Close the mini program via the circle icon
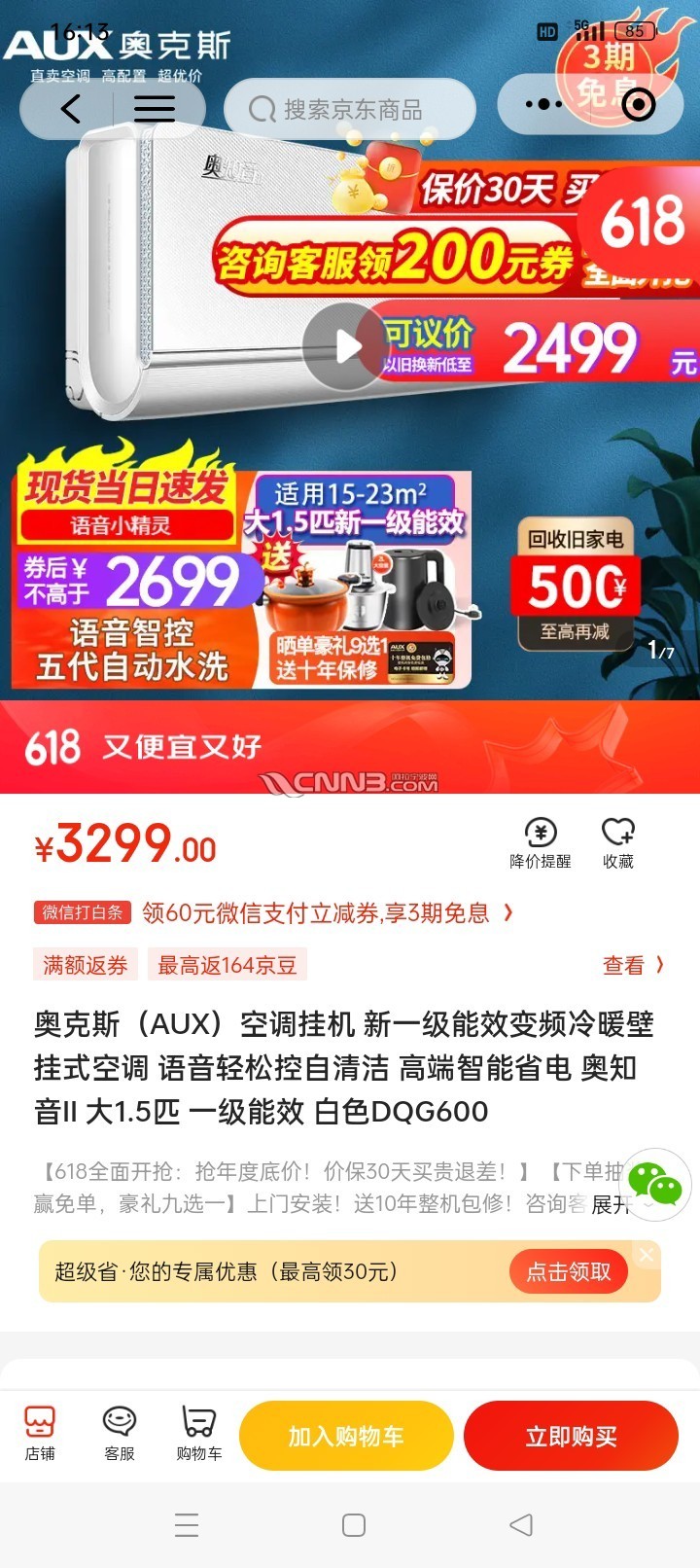The height and width of the screenshot is (1568, 700). (x=639, y=104)
